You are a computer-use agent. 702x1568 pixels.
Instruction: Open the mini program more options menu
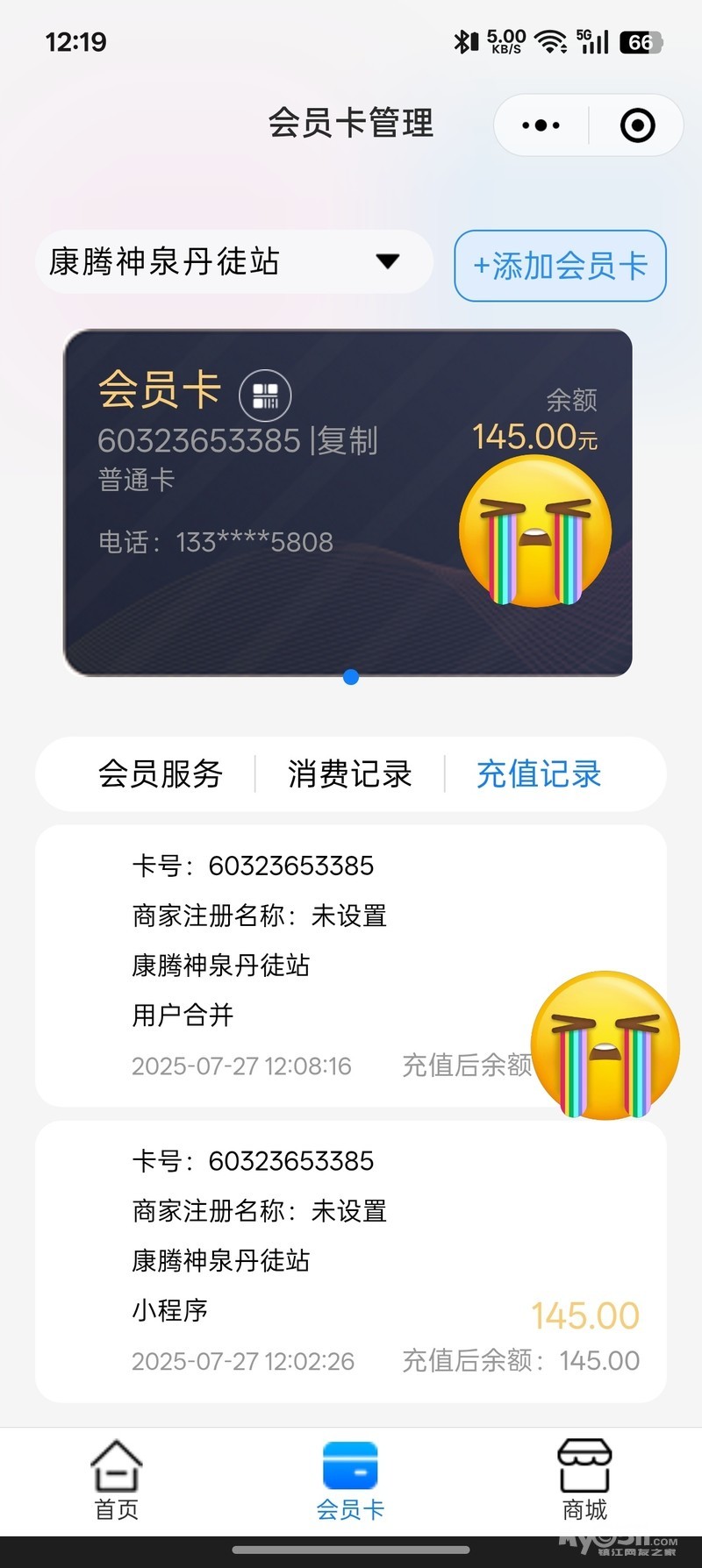(541, 125)
